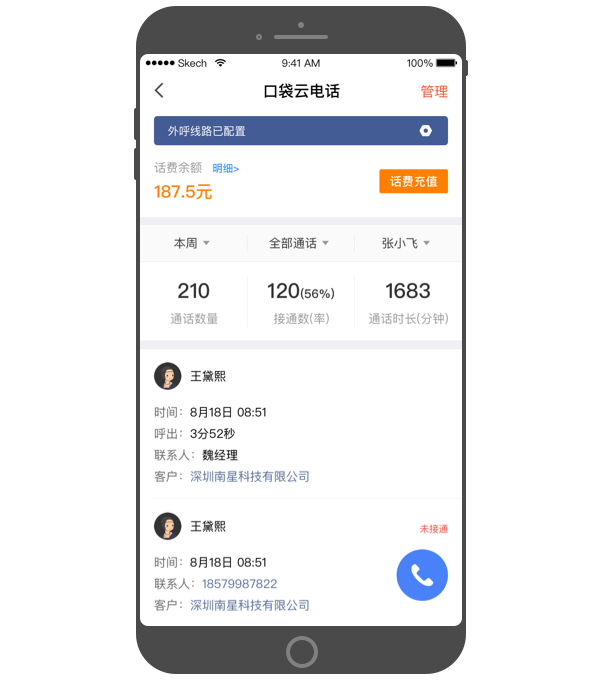Expand the 全部通话 call type filter
Viewport: 600px width, 680px height.
298,243
